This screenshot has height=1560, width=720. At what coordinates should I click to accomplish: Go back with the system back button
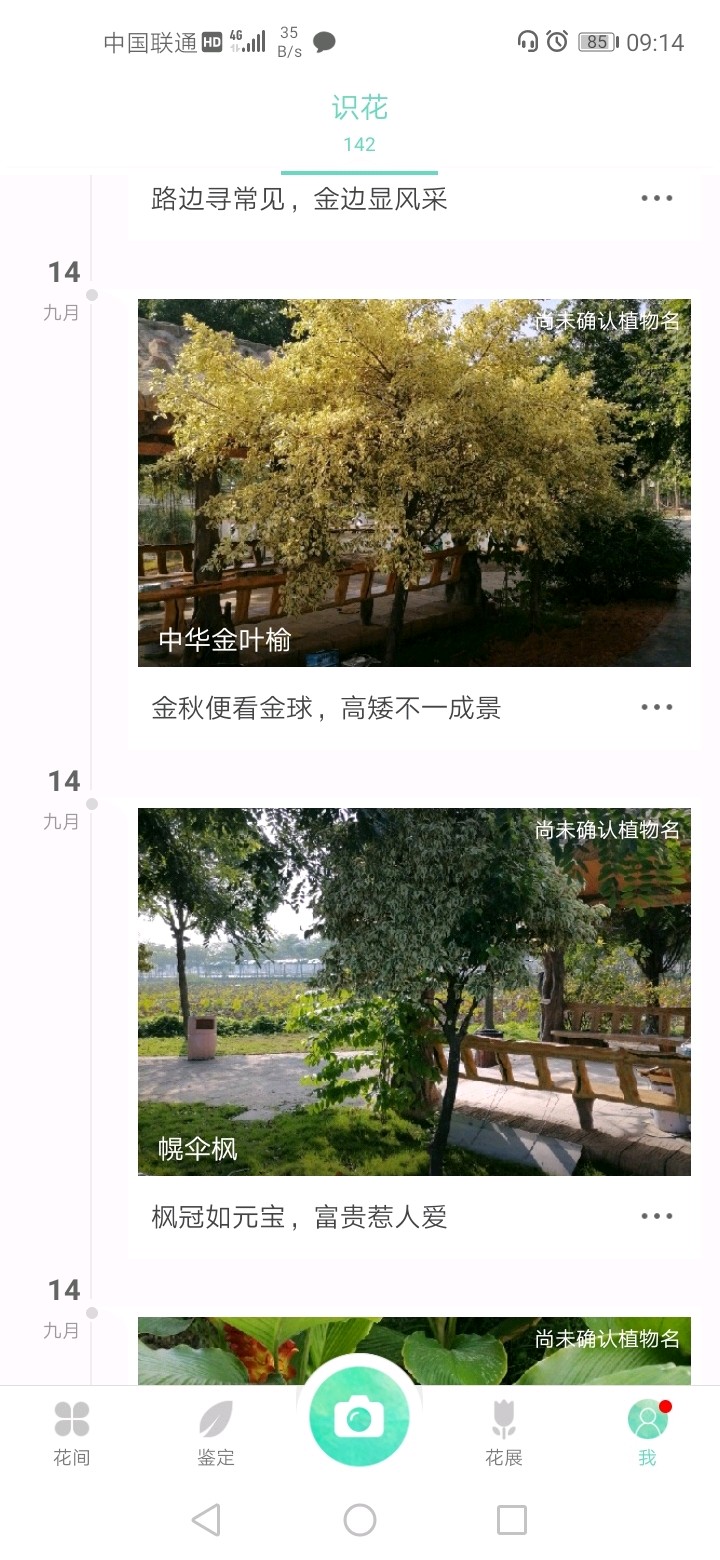(206, 1520)
